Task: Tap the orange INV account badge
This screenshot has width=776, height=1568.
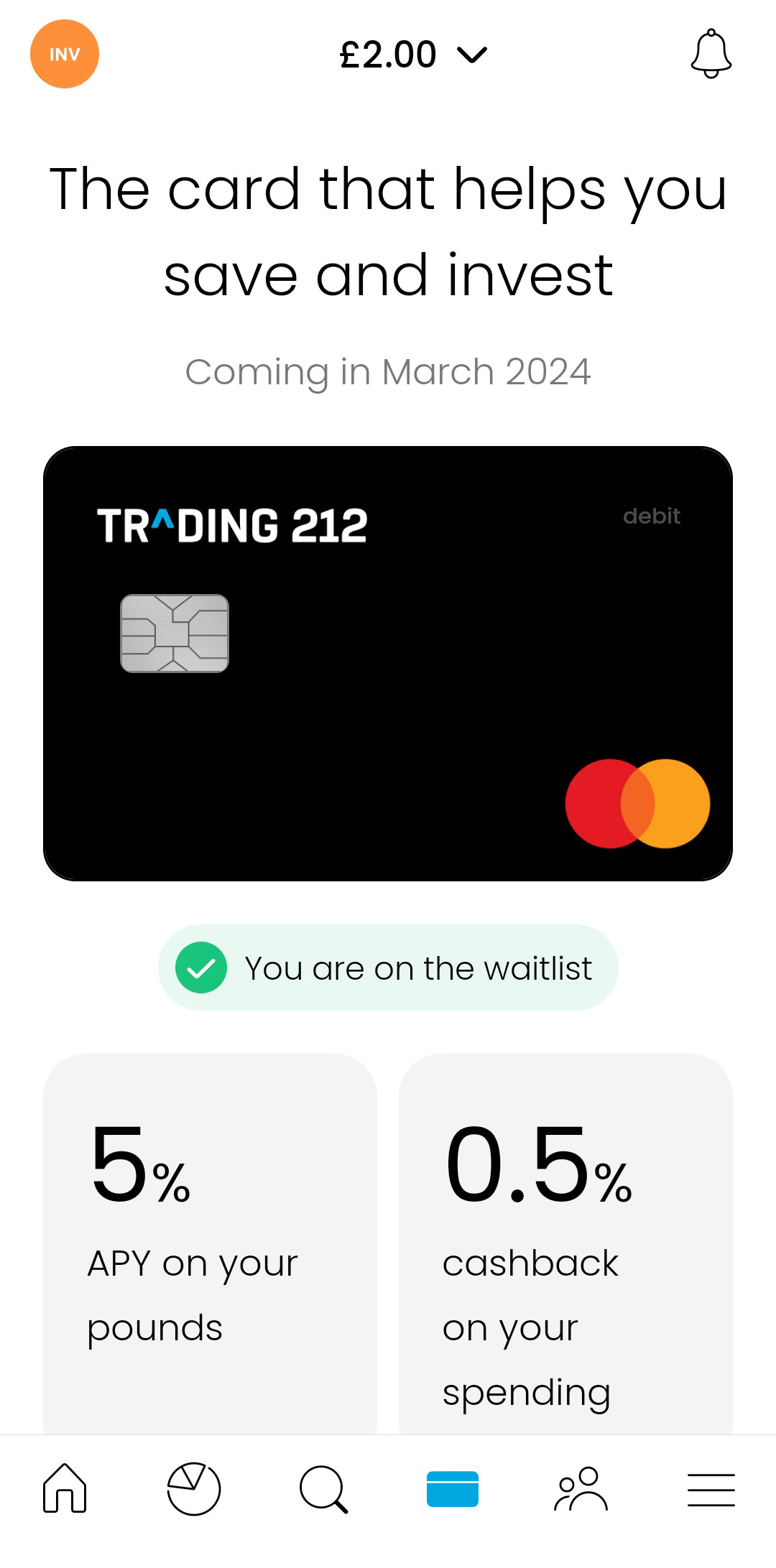Action: [65, 54]
